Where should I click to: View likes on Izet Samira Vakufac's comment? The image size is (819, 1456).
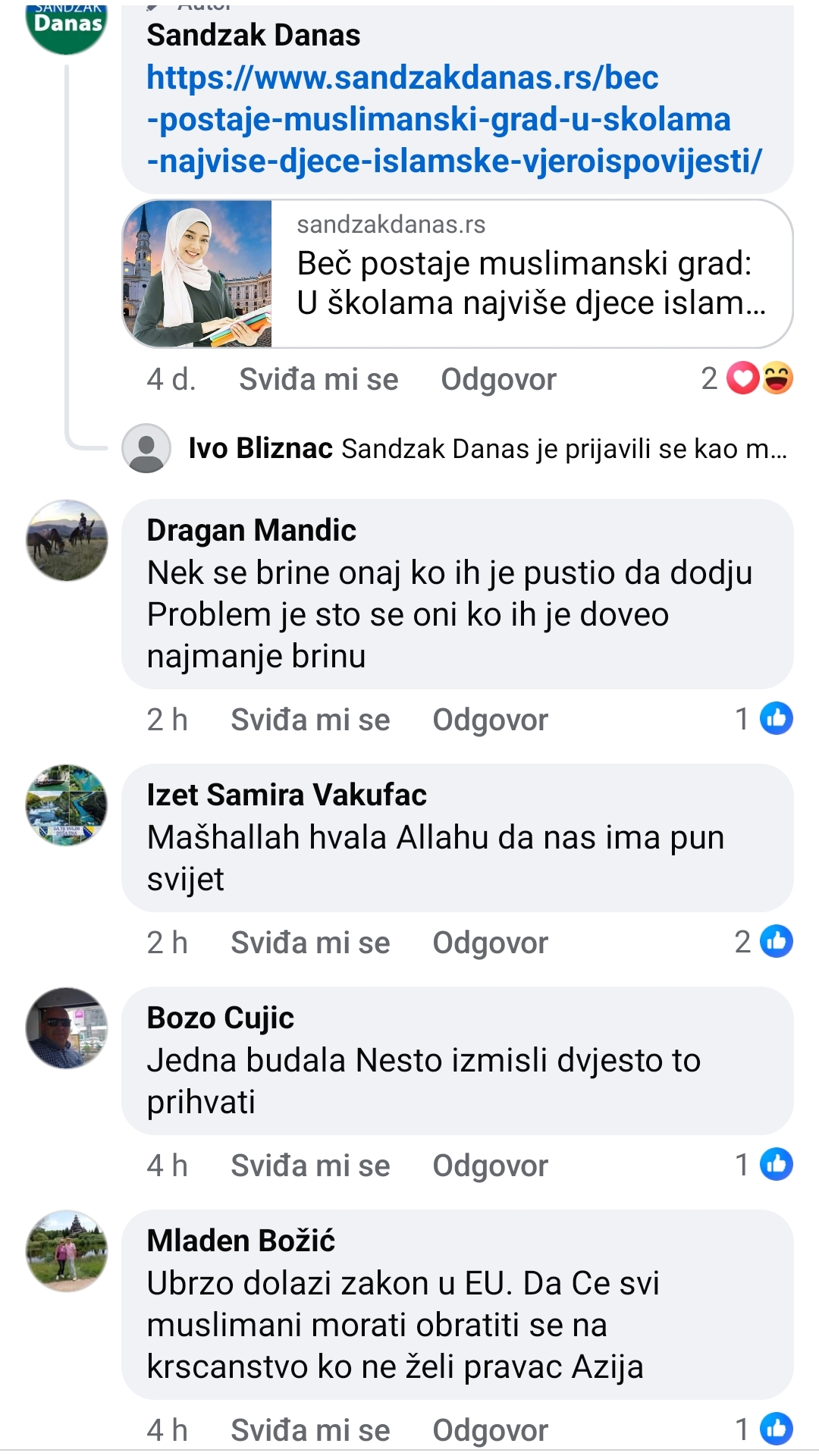[764, 941]
